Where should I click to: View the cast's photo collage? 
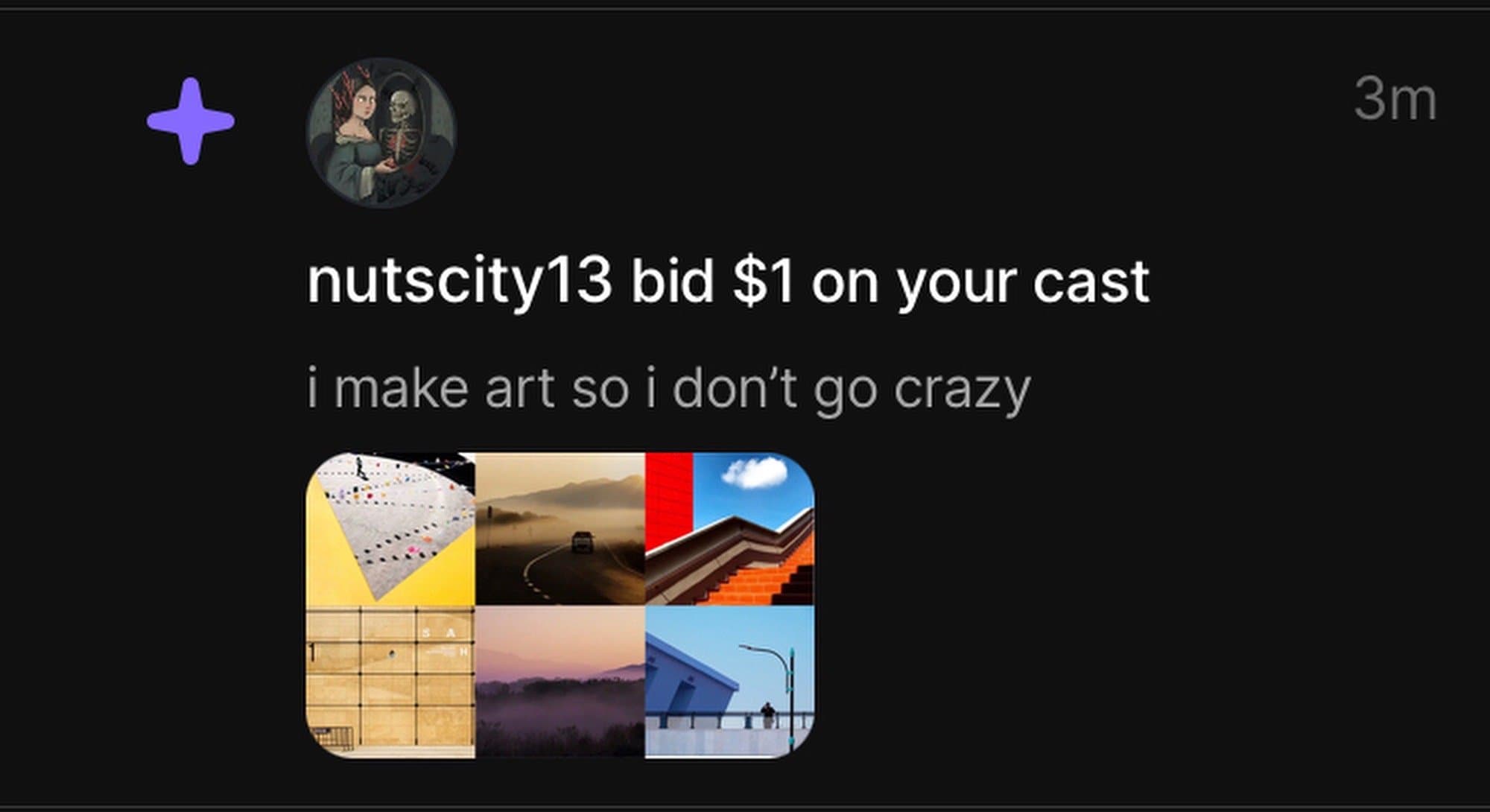[x=560, y=605]
